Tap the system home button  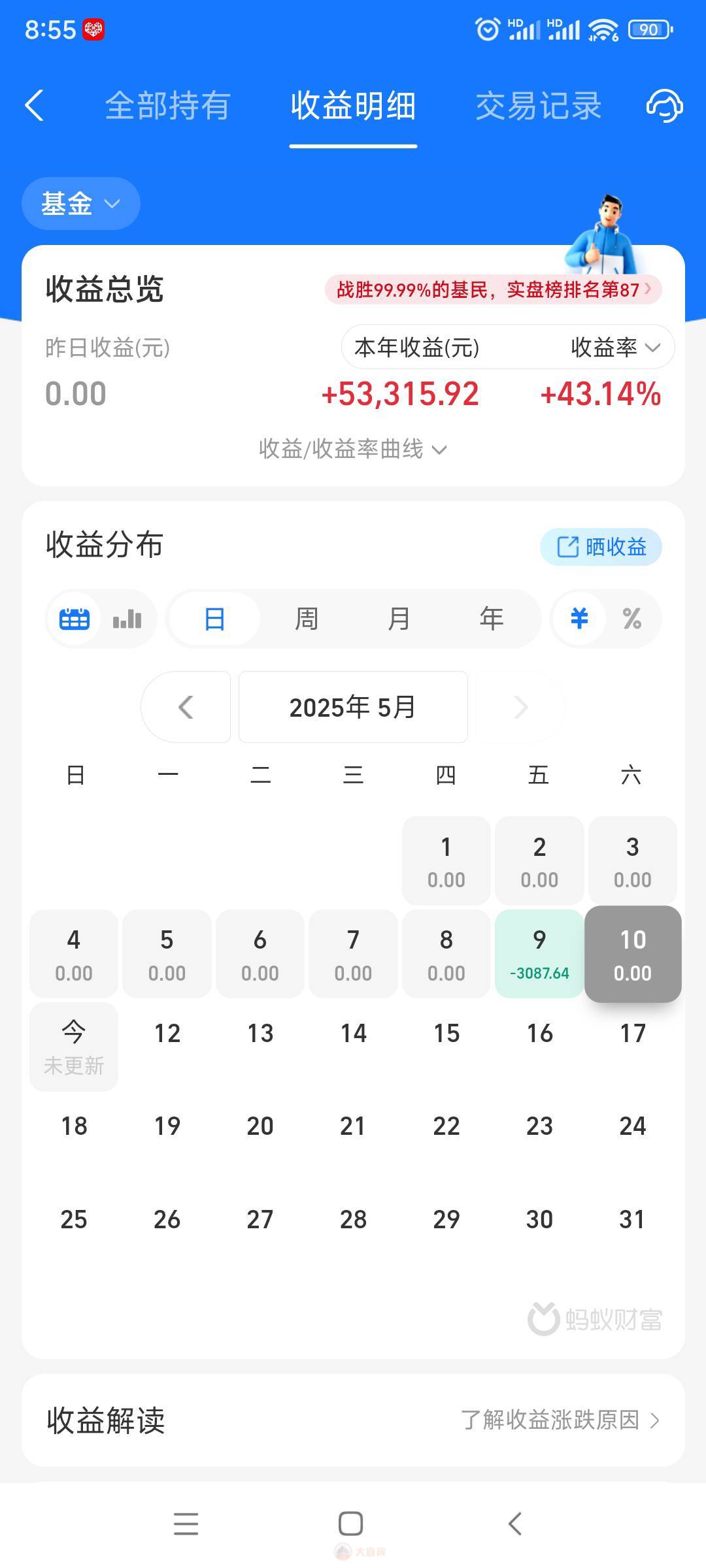[x=351, y=1524]
